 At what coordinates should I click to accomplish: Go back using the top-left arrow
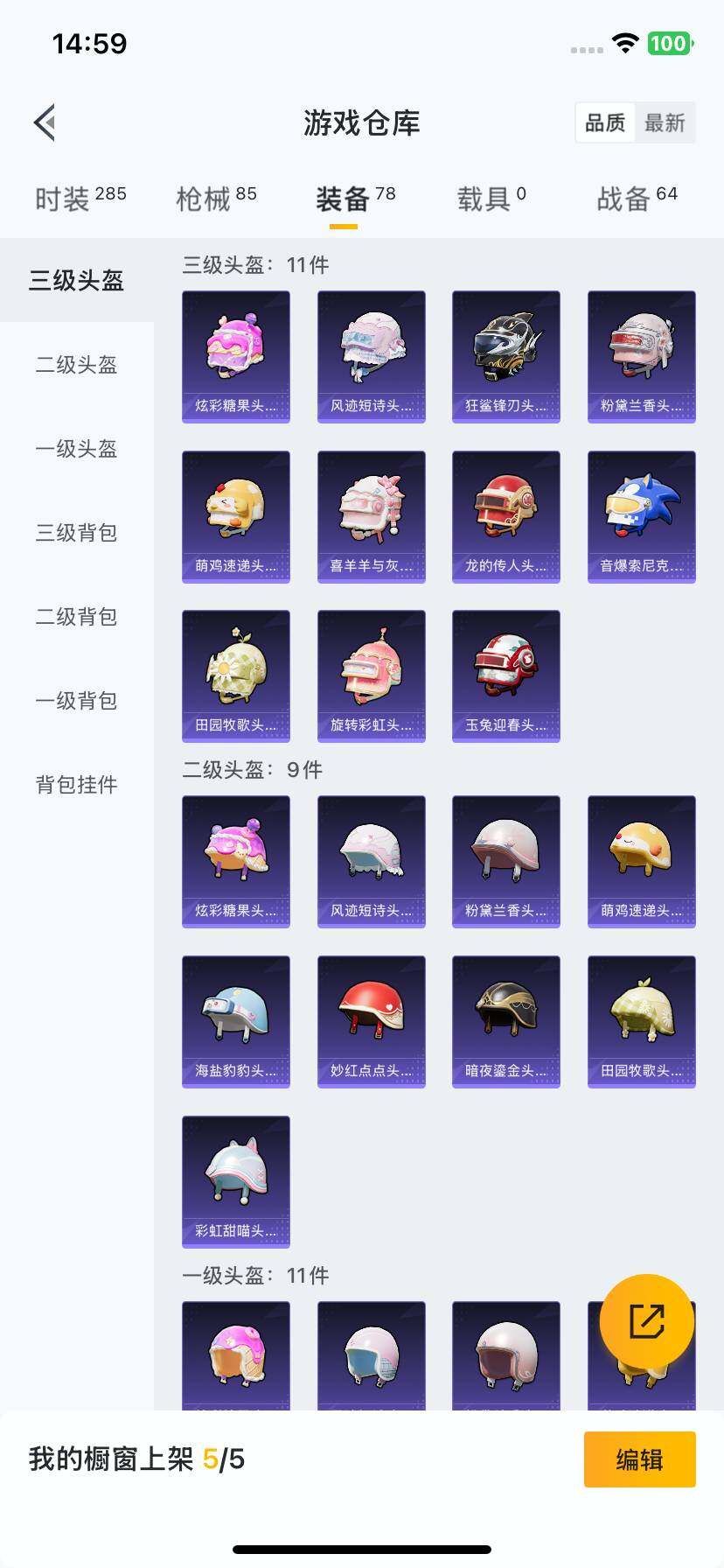coord(45,122)
